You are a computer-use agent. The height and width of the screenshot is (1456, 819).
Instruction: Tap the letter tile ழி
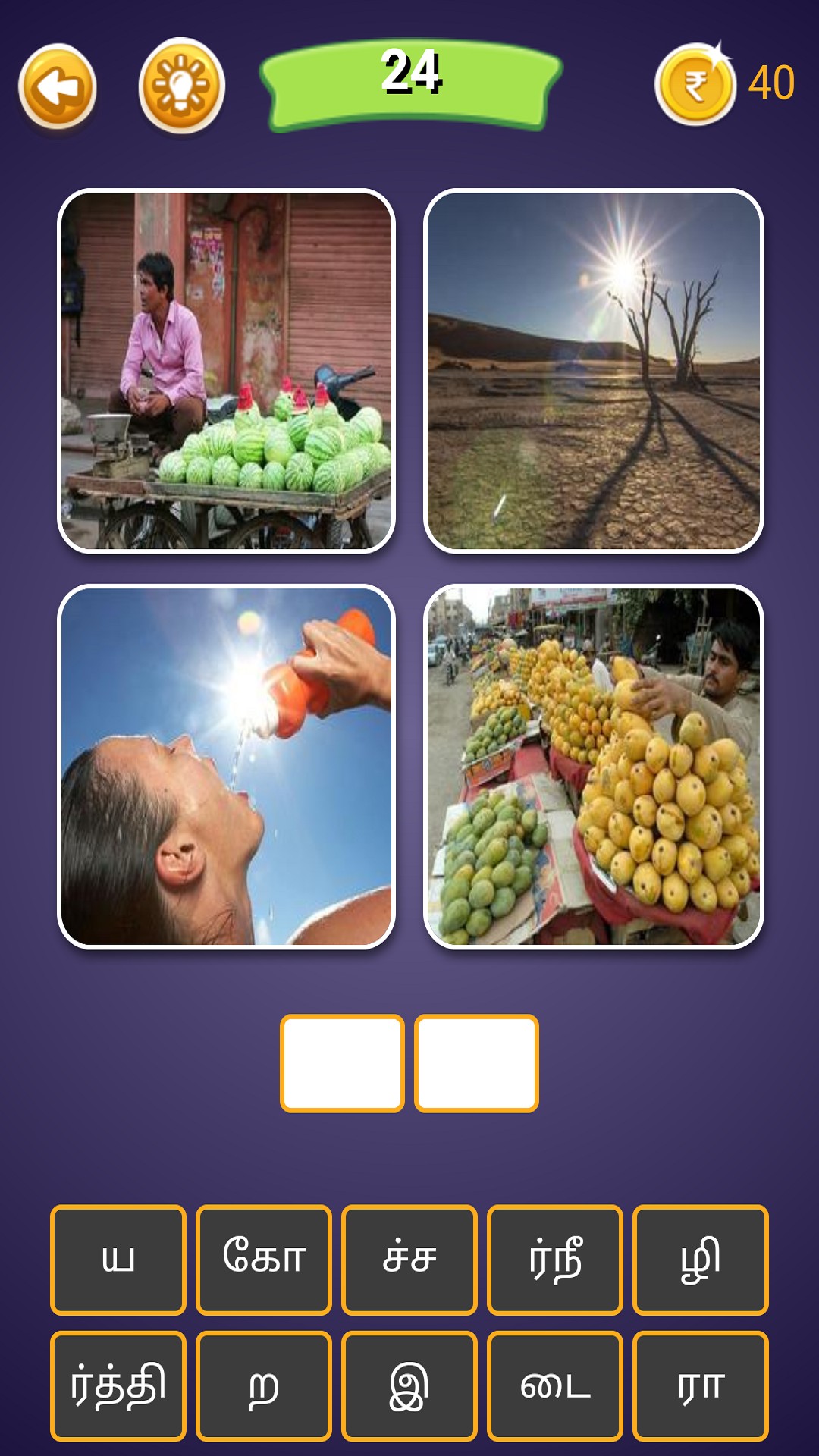(701, 1260)
